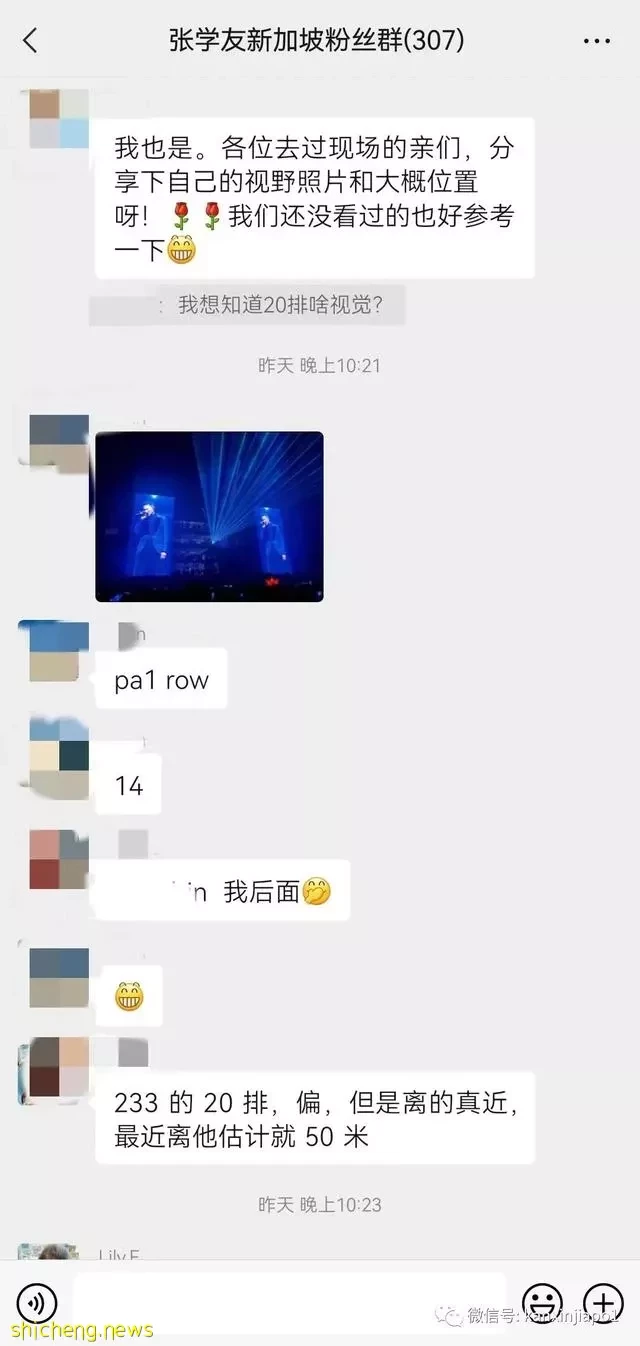Go back from the group chat
The width and height of the screenshot is (640, 1346).
[x=30, y=41]
